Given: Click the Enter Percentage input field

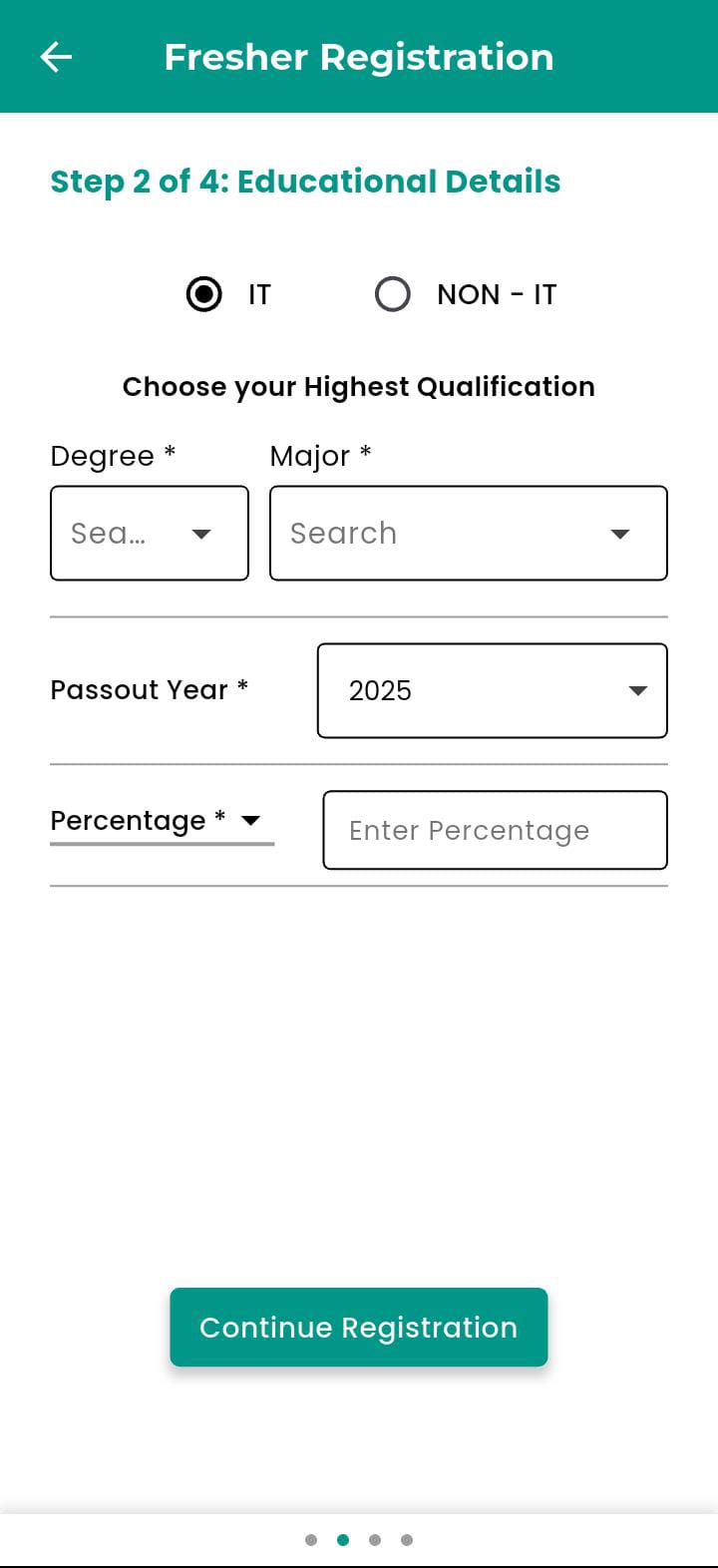Looking at the screenshot, I should pos(495,830).
